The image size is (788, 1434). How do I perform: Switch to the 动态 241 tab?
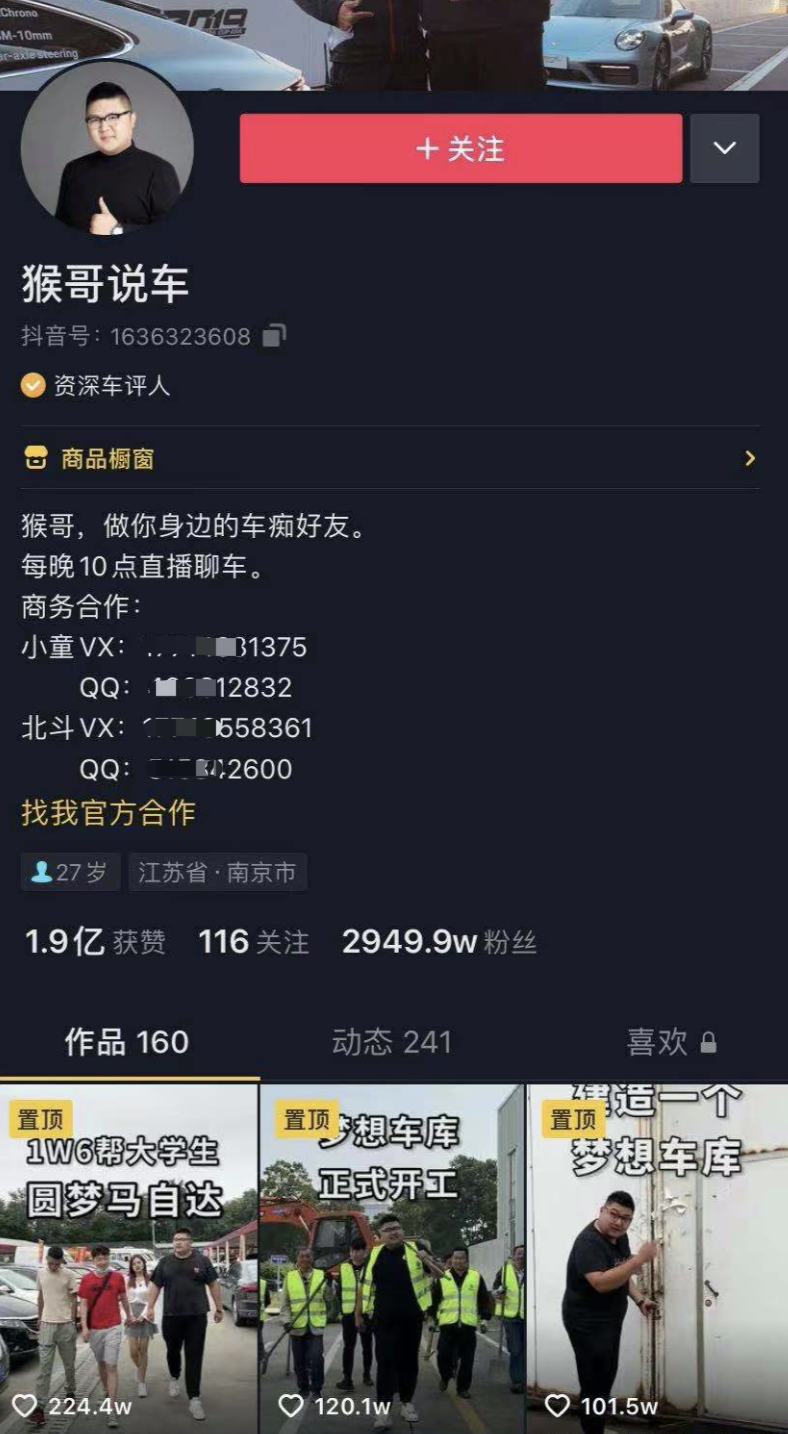click(x=392, y=1042)
